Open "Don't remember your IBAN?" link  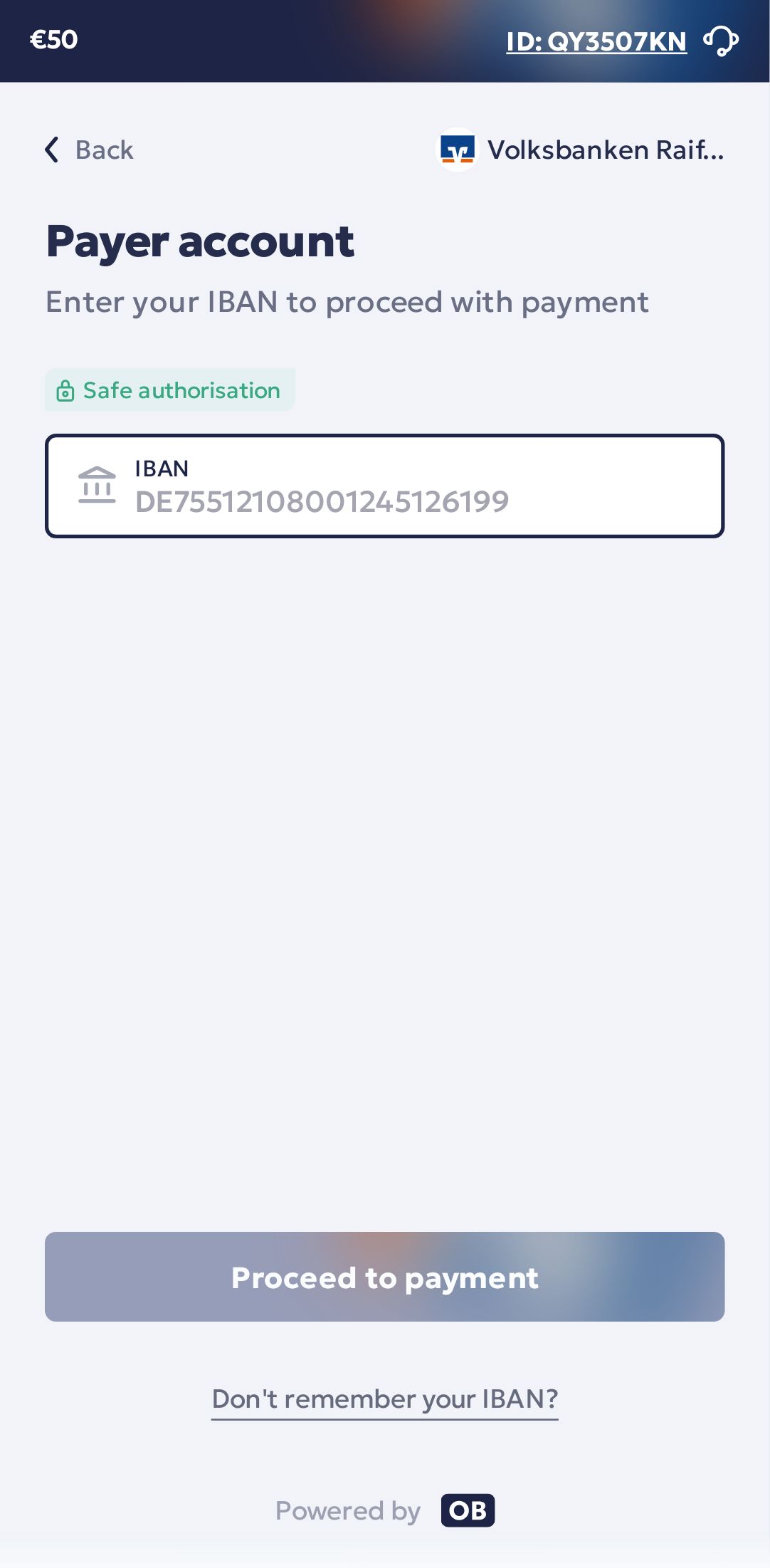(x=384, y=1399)
